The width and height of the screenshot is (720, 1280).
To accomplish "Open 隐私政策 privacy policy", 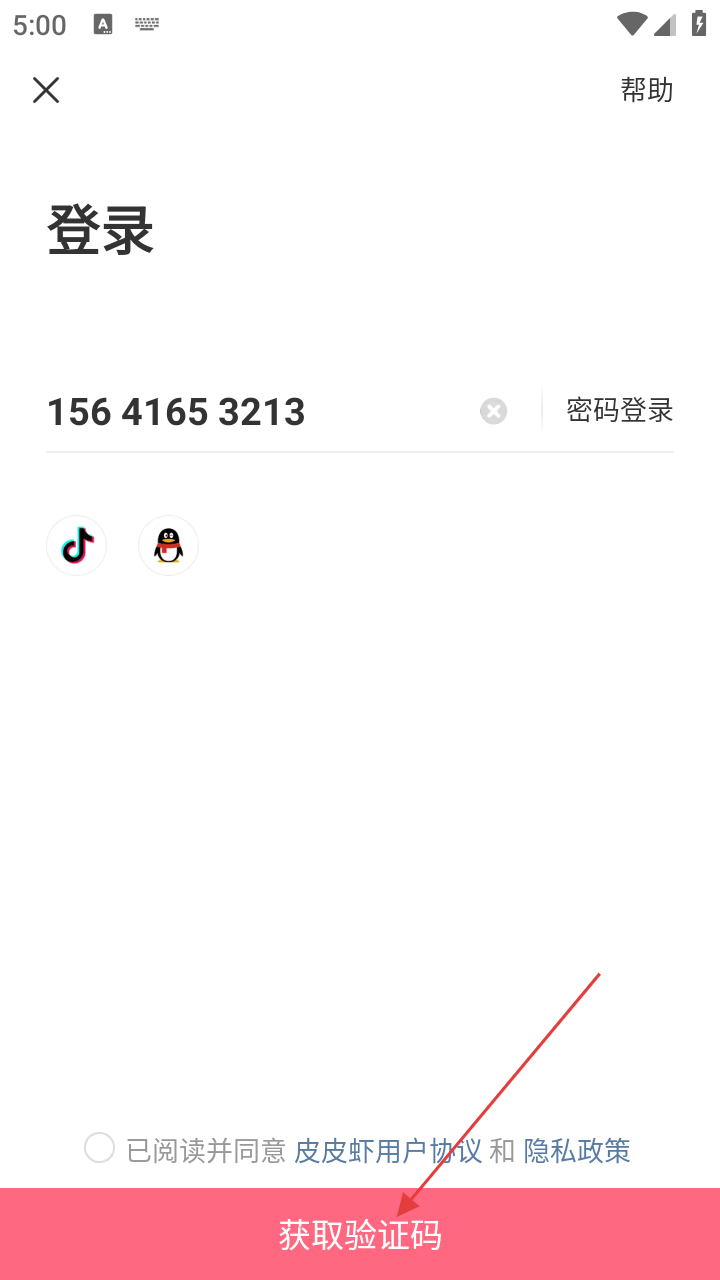I will tap(577, 1151).
